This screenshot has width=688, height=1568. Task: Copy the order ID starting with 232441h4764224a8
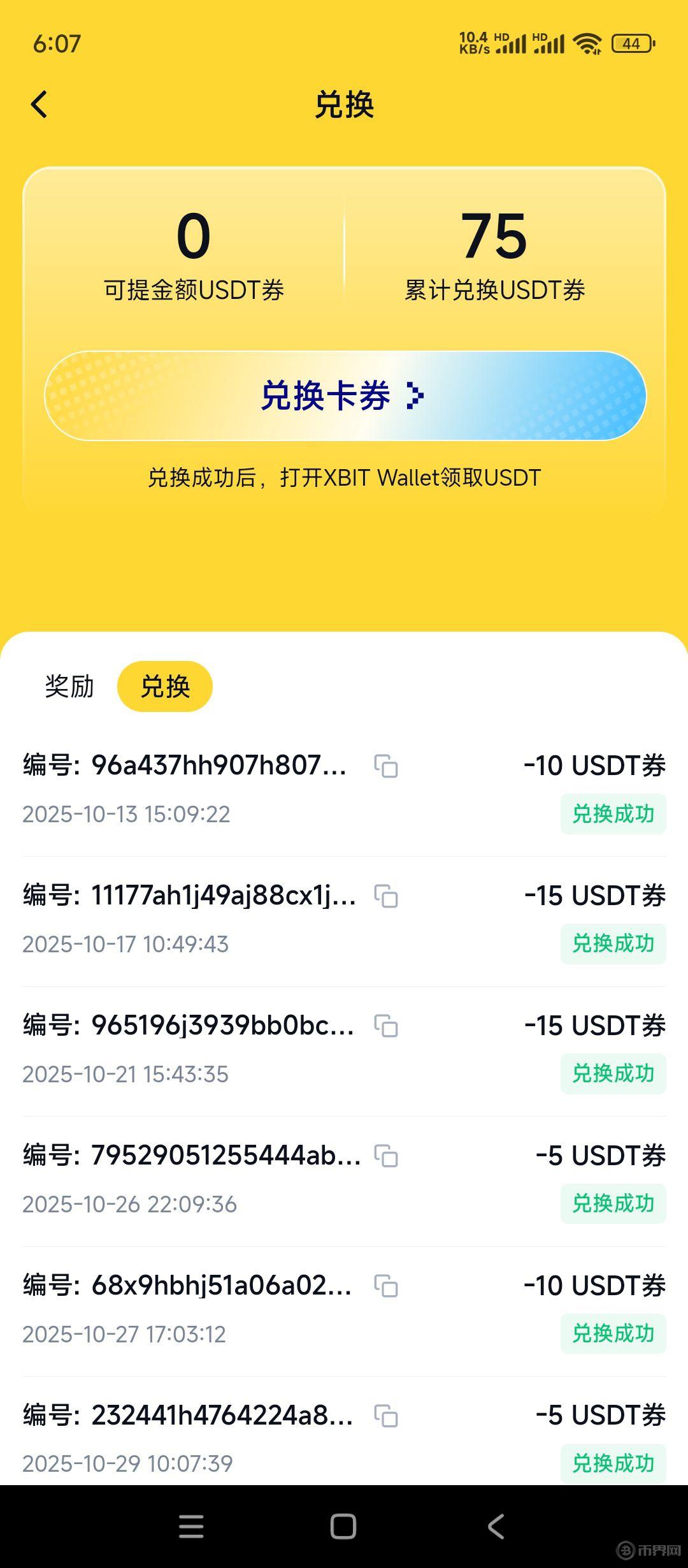(x=386, y=1416)
